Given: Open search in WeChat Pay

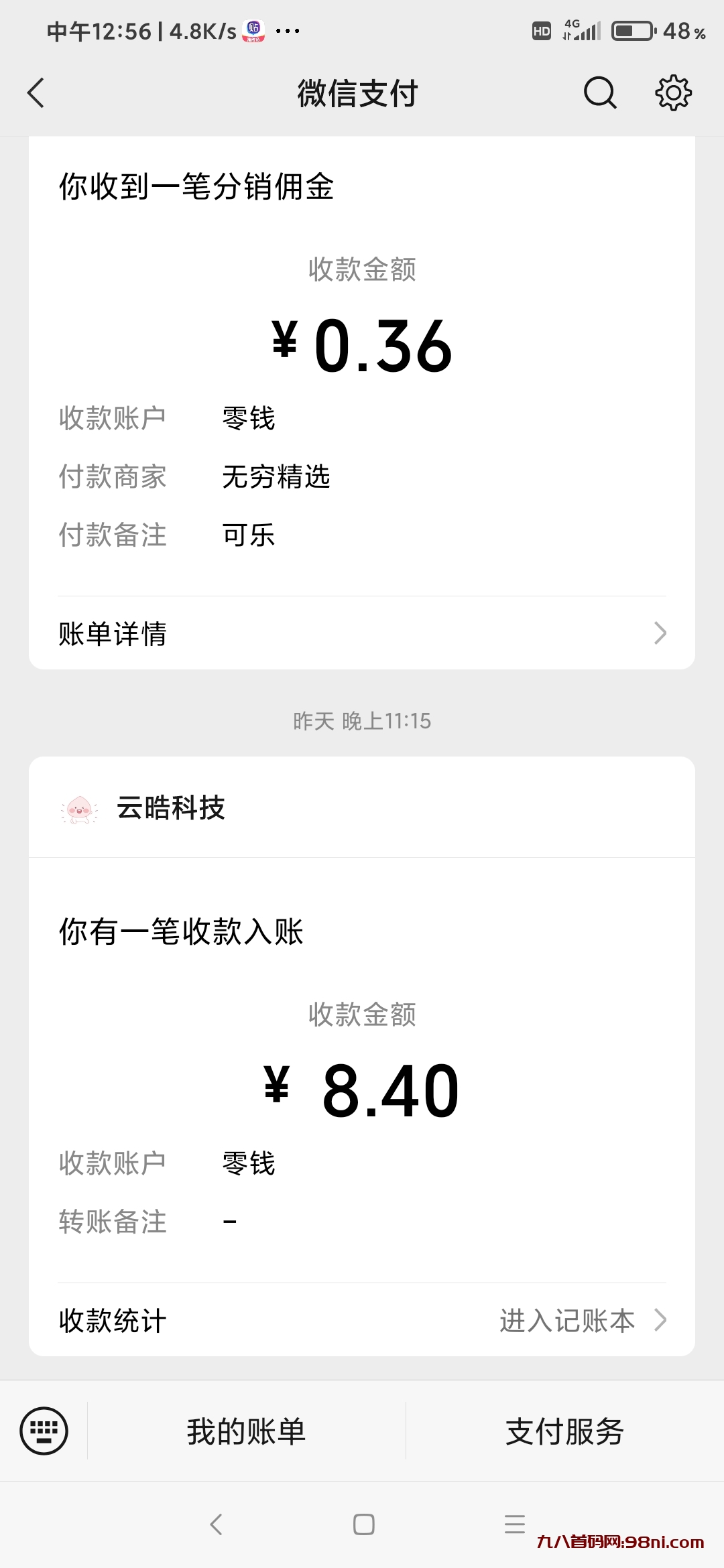Looking at the screenshot, I should click(x=599, y=94).
